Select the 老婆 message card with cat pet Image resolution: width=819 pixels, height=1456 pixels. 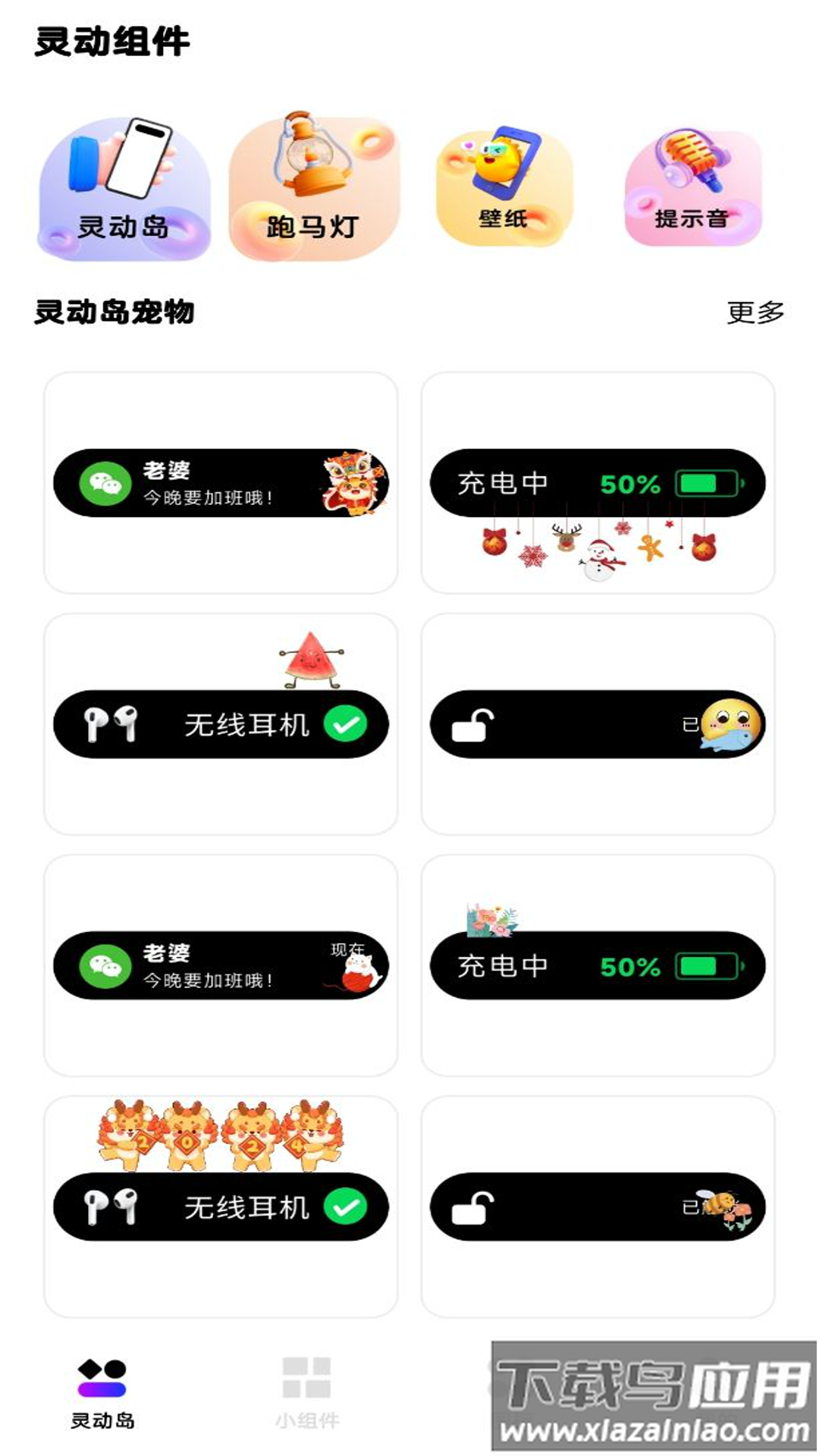click(x=221, y=965)
